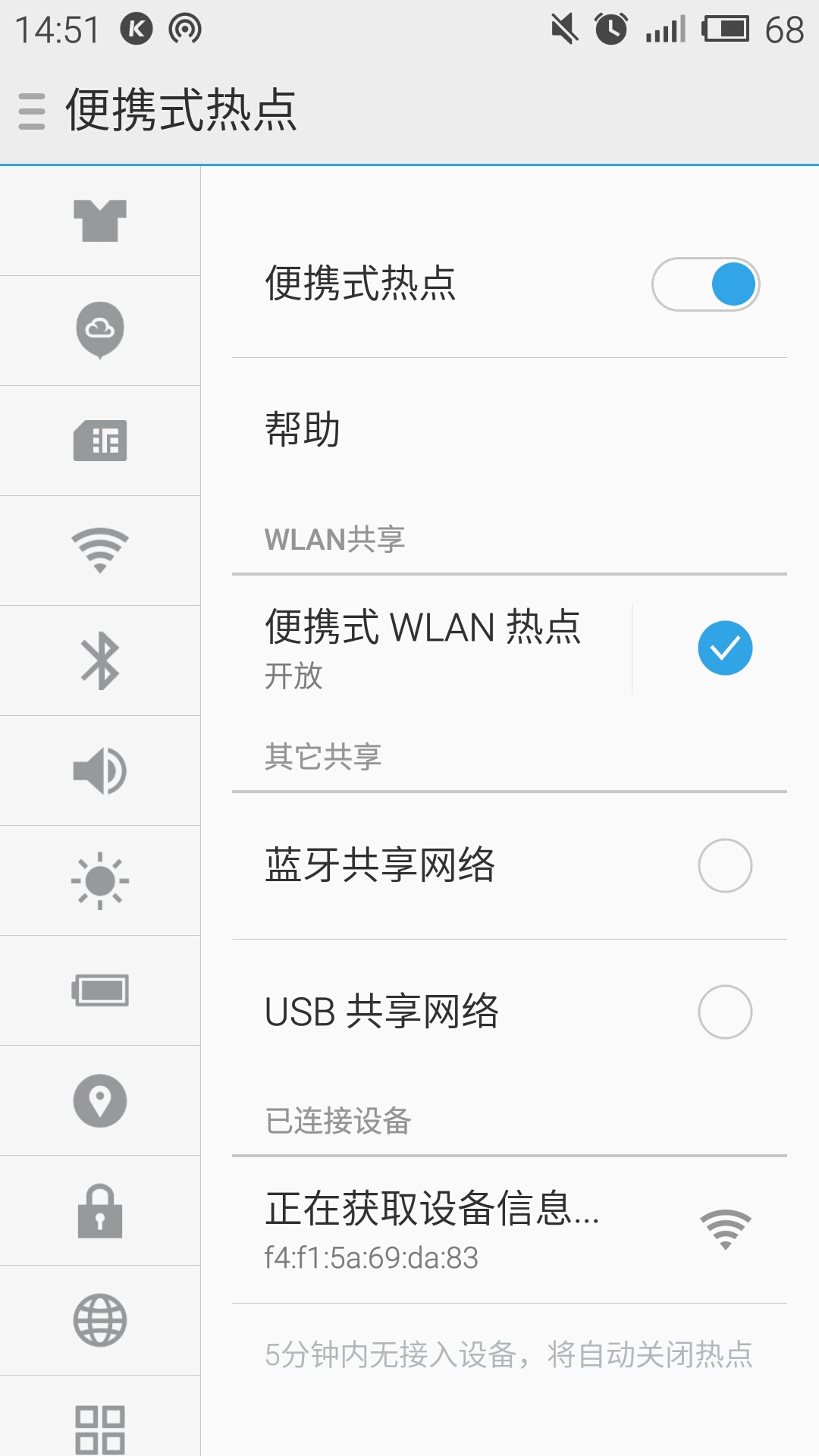Open battery settings in sidebar

pos(100,990)
